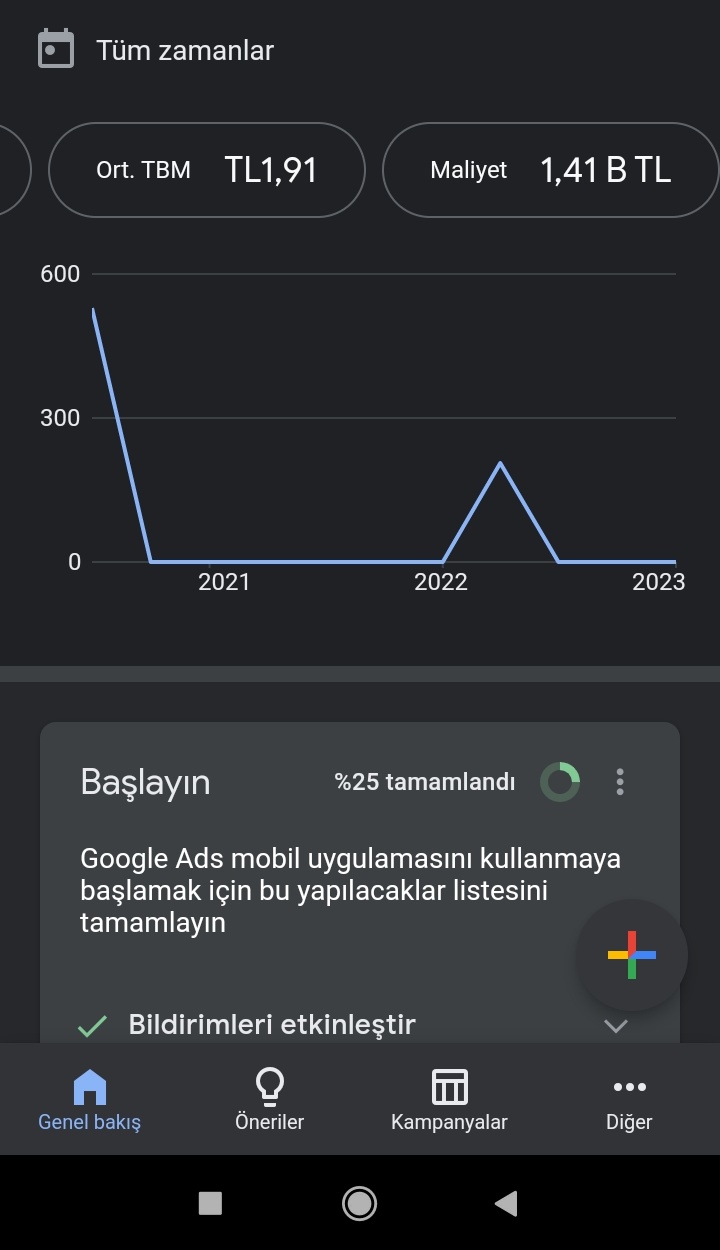
Task: Switch to the Öneriler tab
Action: click(270, 1100)
